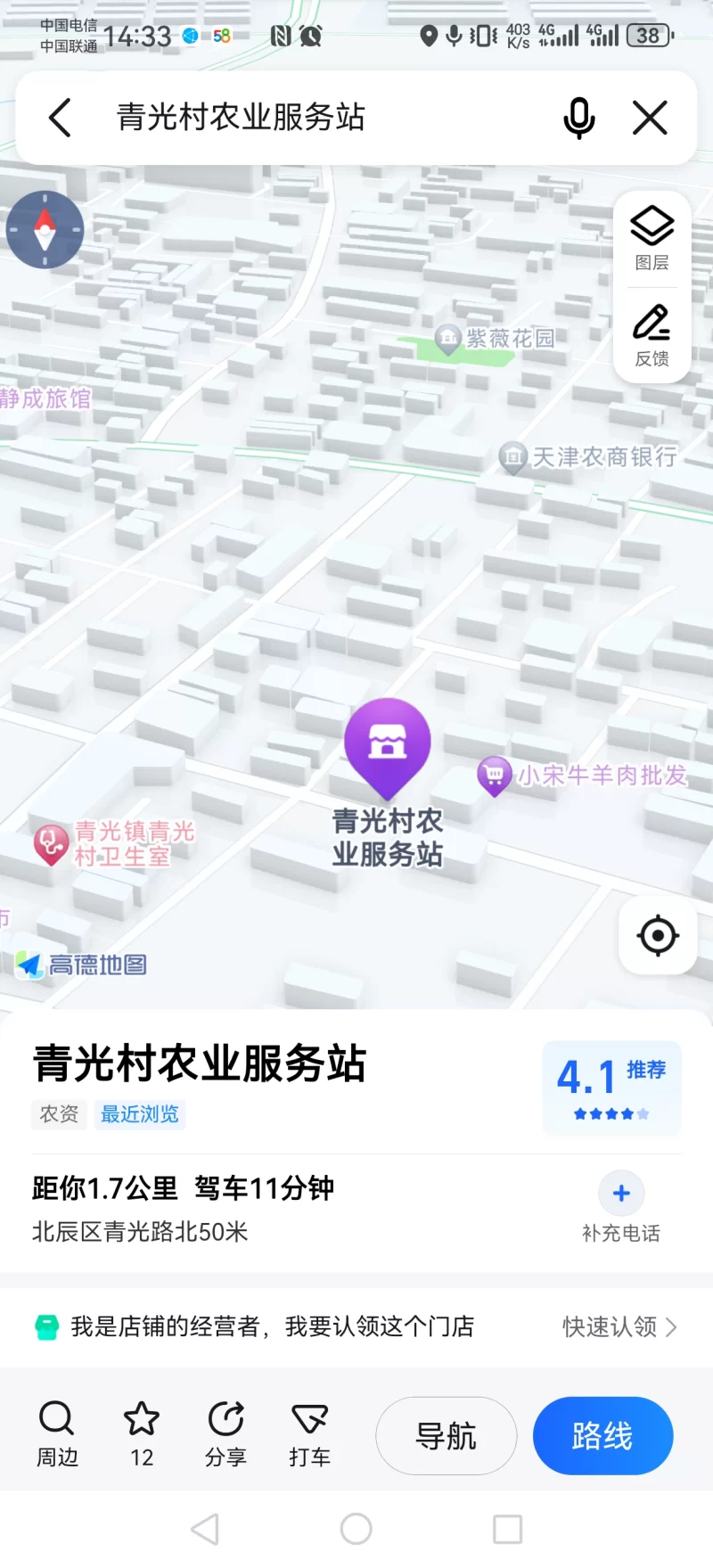Image resolution: width=713 pixels, height=1568 pixels.
Task: Open the 天津农商银行 map marker
Action: [512, 457]
